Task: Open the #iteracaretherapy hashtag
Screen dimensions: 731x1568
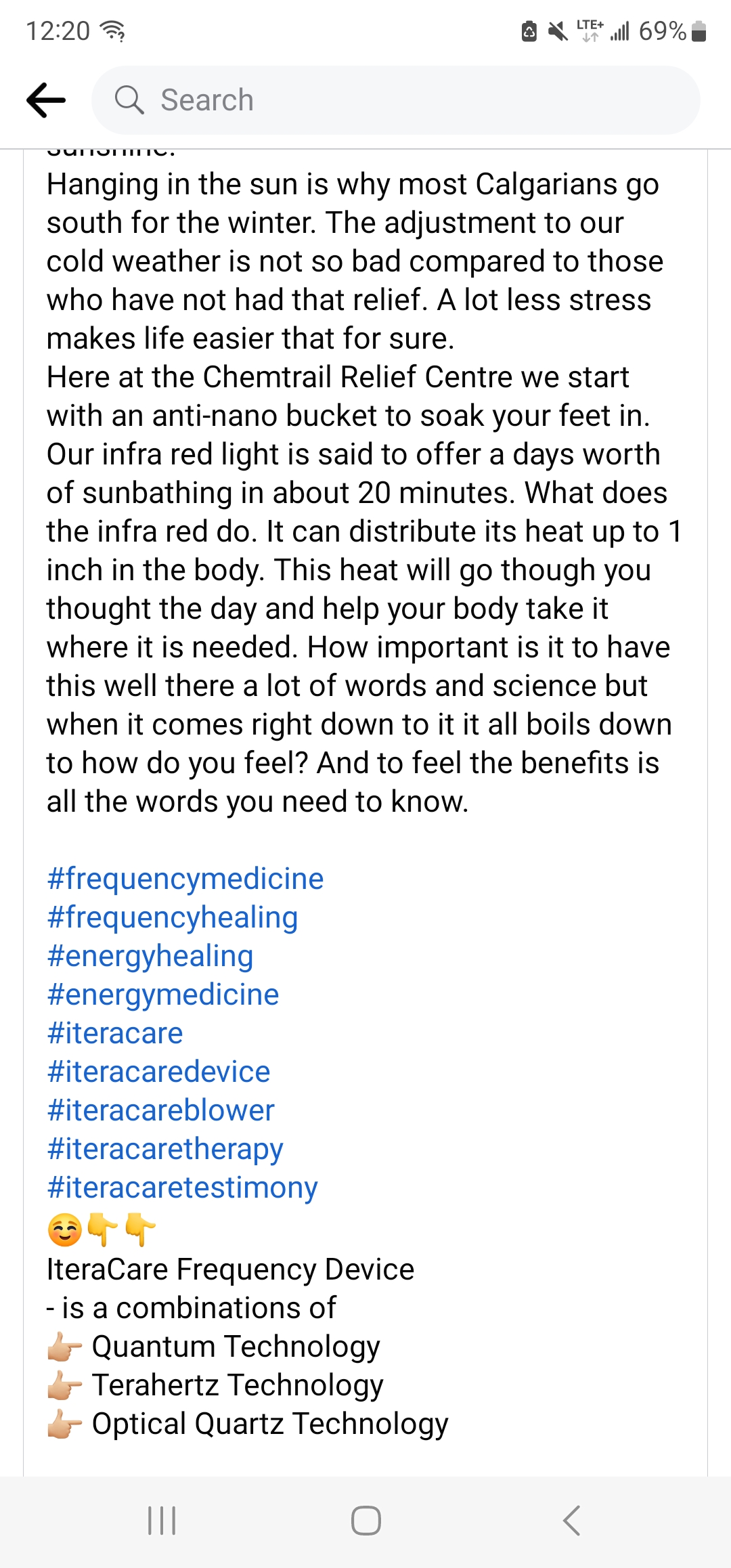Action: (164, 1149)
